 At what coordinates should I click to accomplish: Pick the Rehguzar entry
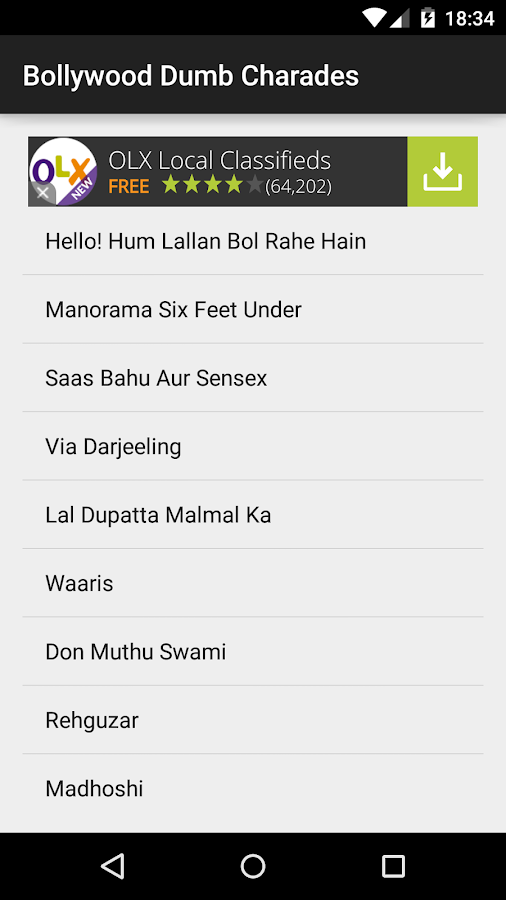coord(253,720)
